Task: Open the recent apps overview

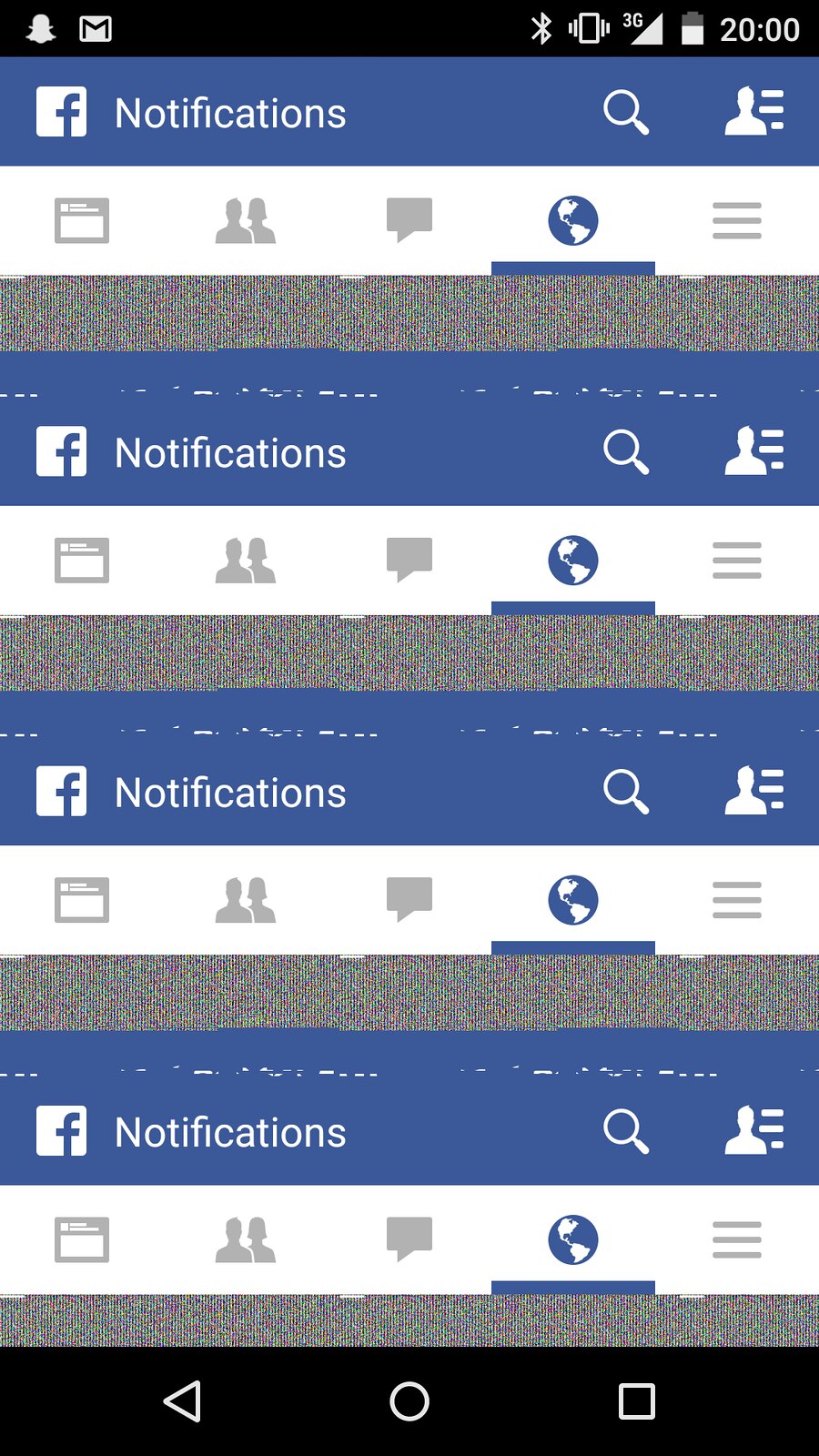Action: tap(636, 1401)
